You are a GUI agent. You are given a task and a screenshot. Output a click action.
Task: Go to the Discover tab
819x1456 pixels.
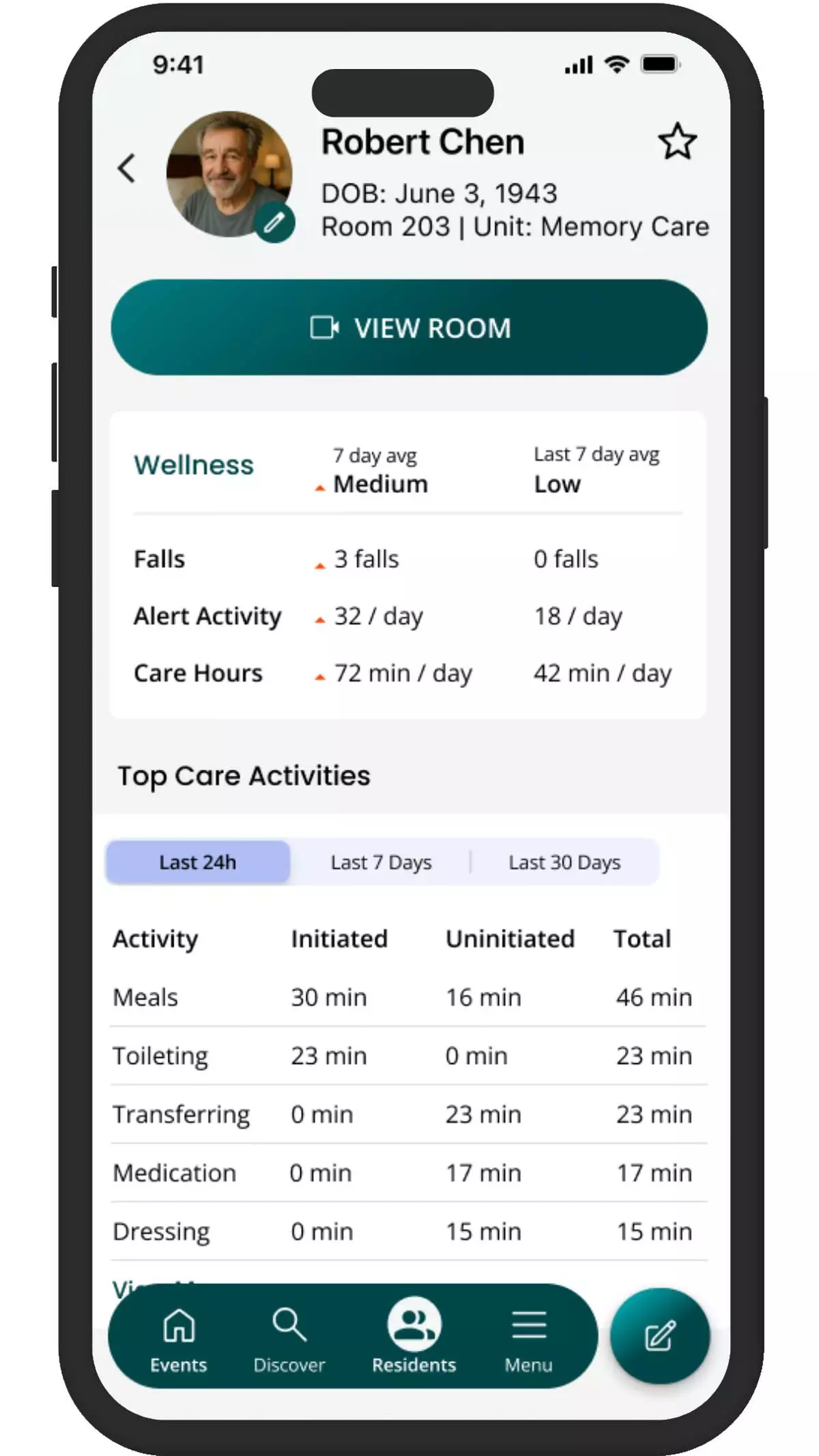[289, 1339]
